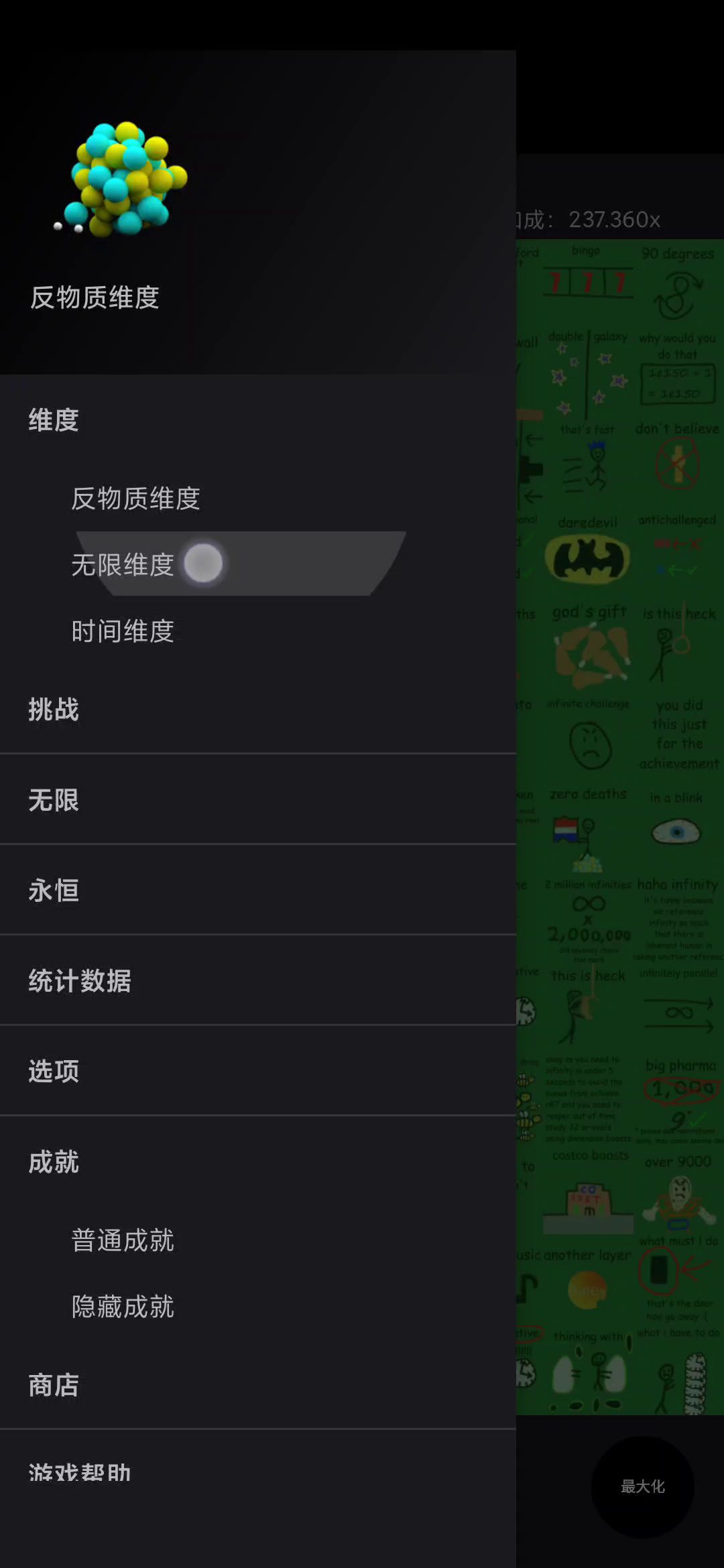The height and width of the screenshot is (1568, 724).
Task: Open 隐藏成就 list
Action: click(x=123, y=1307)
